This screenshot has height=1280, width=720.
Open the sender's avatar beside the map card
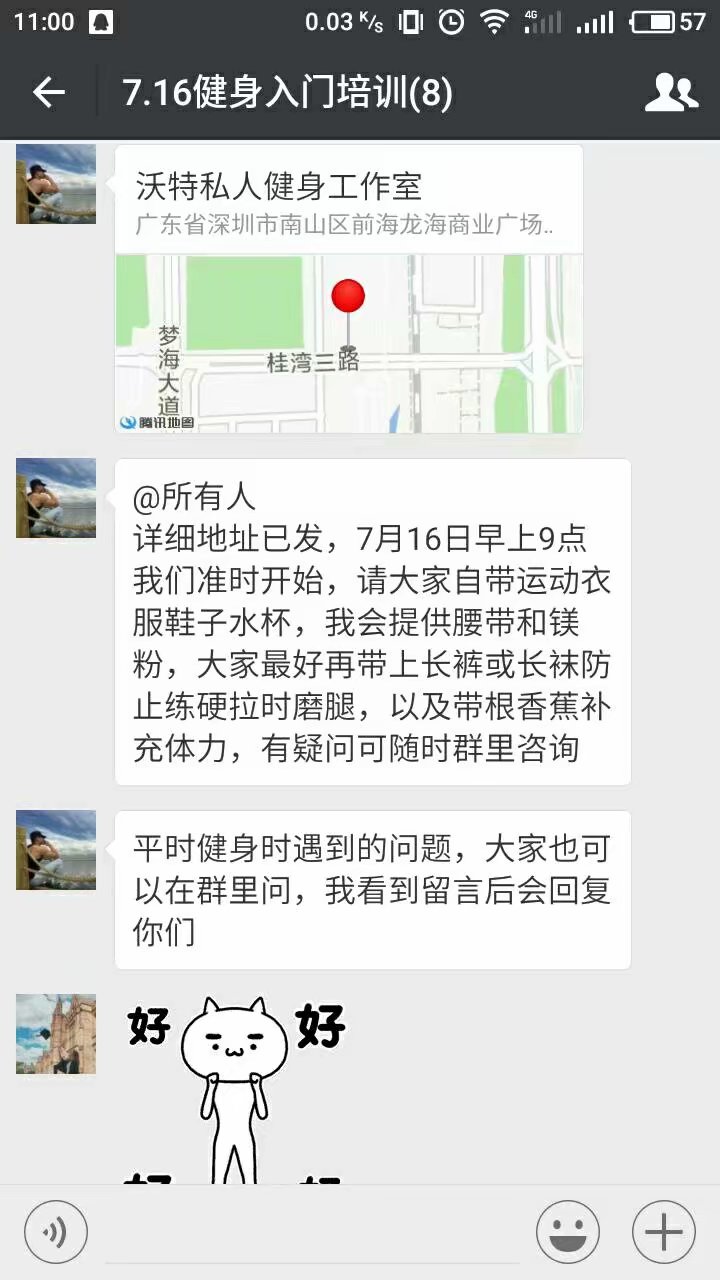(x=55, y=184)
